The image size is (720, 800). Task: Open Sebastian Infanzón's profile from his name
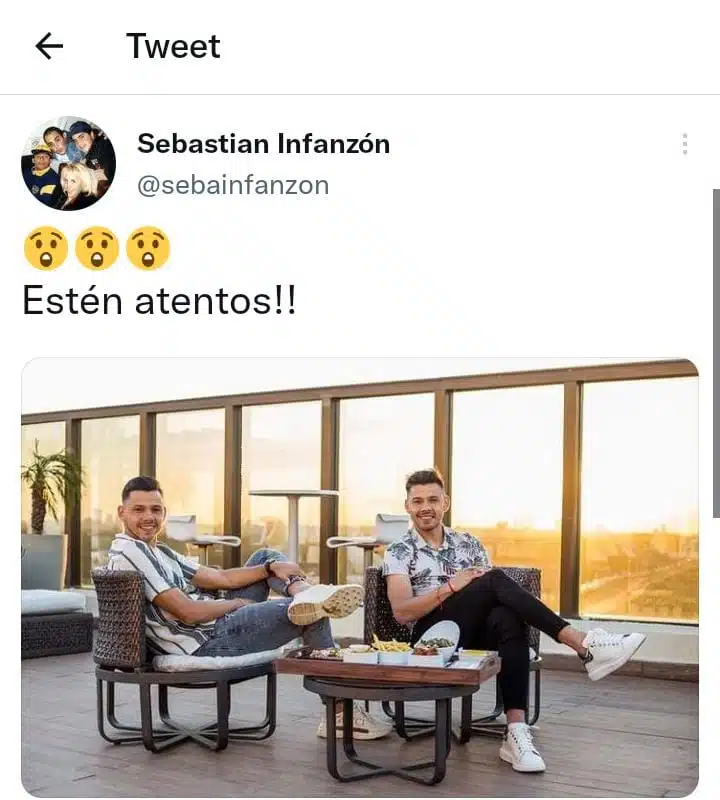click(x=263, y=144)
